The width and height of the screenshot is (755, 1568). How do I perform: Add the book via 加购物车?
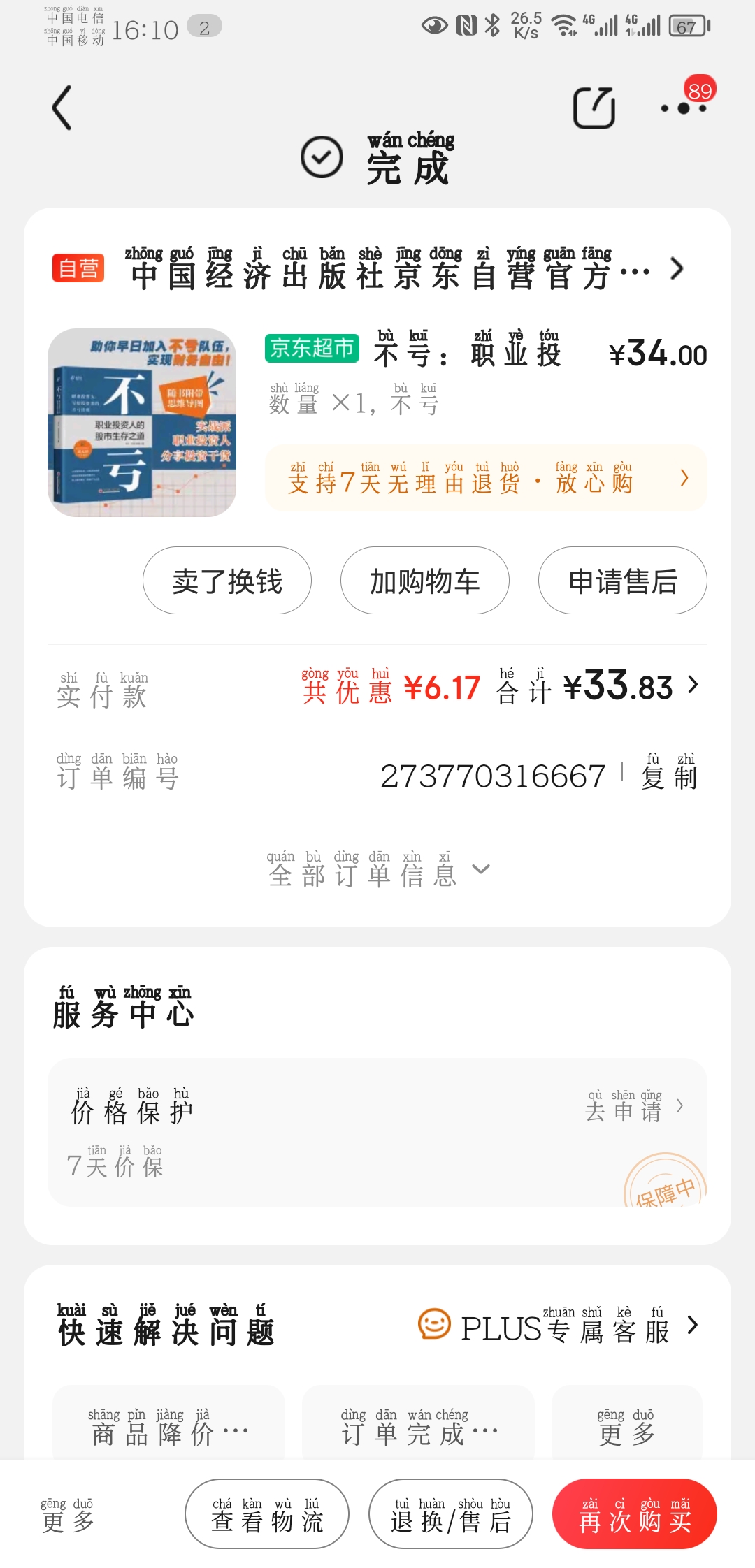tap(425, 581)
